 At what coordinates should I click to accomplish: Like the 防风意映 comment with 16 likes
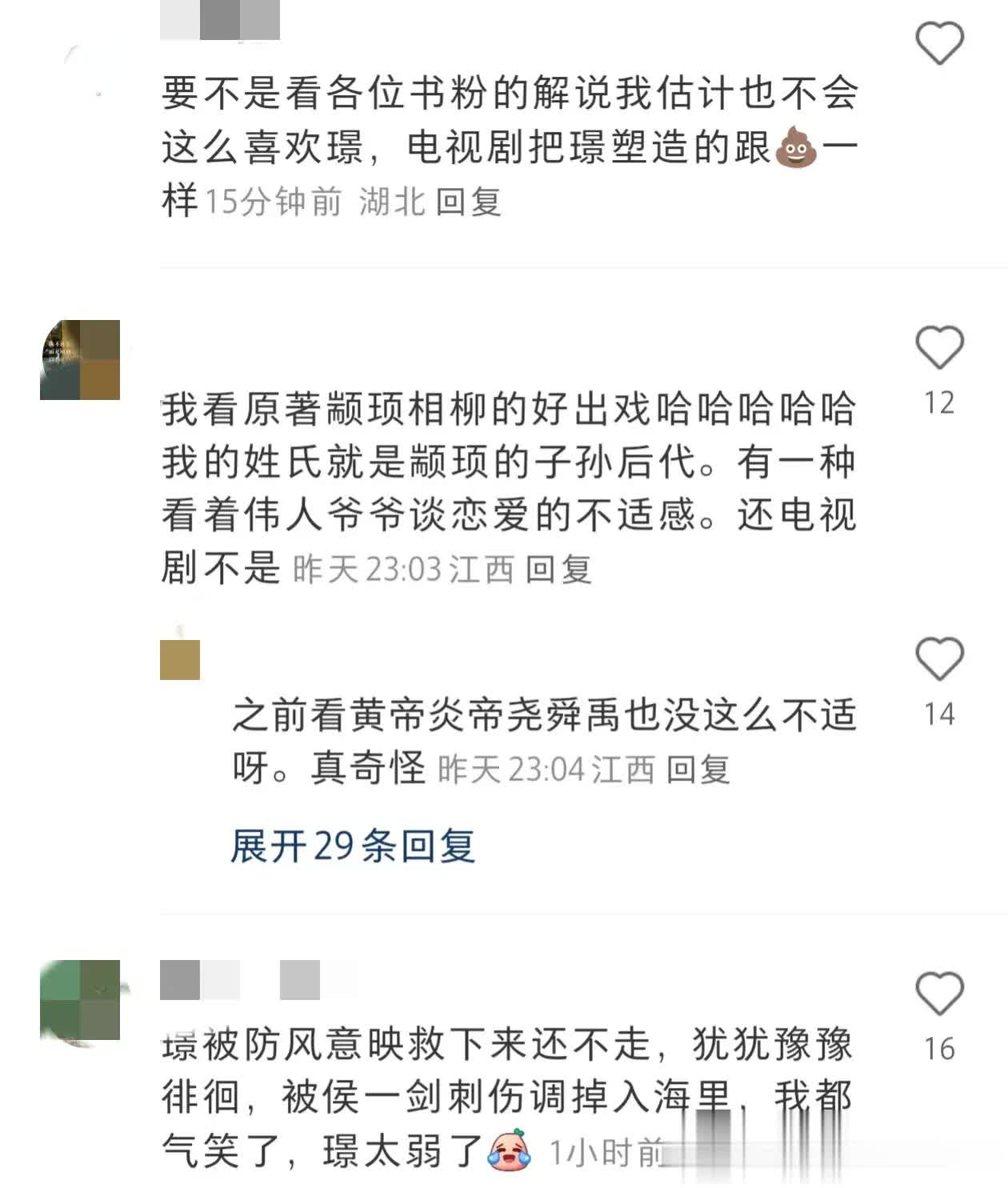tap(938, 994)
